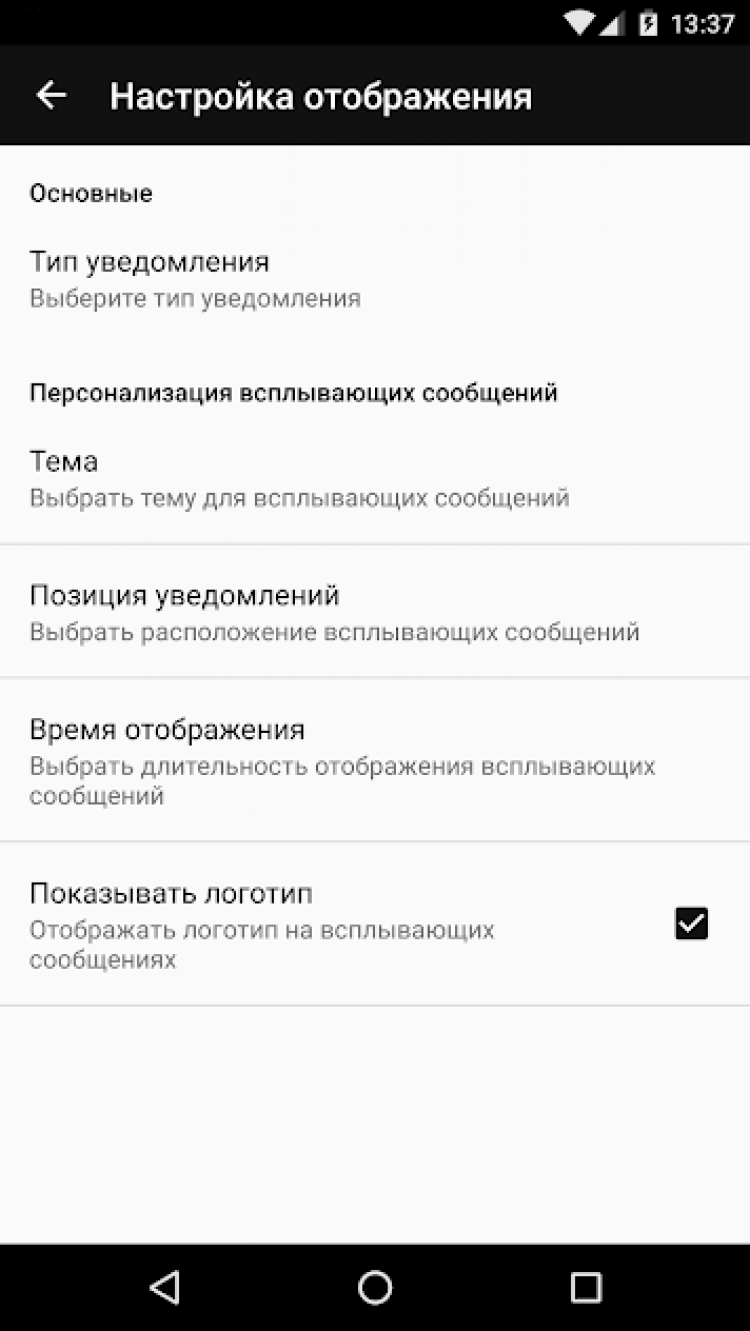Open the recent apps overview
Viewport: 750px width, 1331px height.
coord(585,1287)
